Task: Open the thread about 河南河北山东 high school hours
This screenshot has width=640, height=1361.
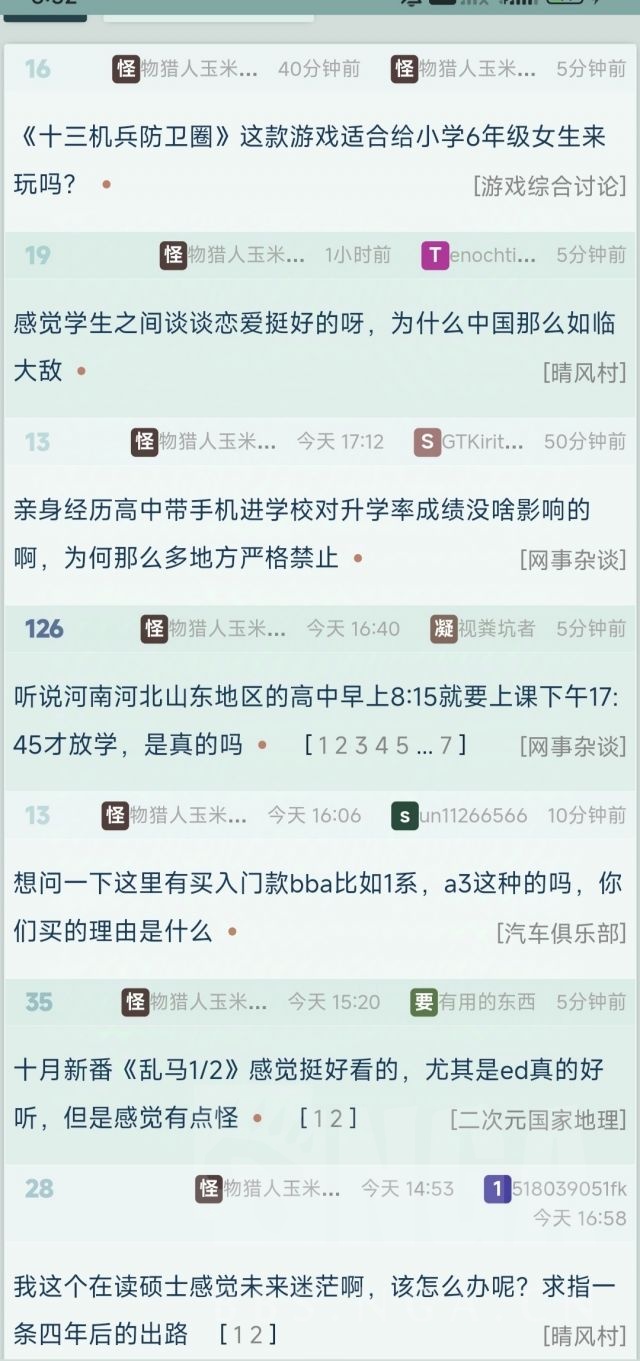Action: pos(316,696)
